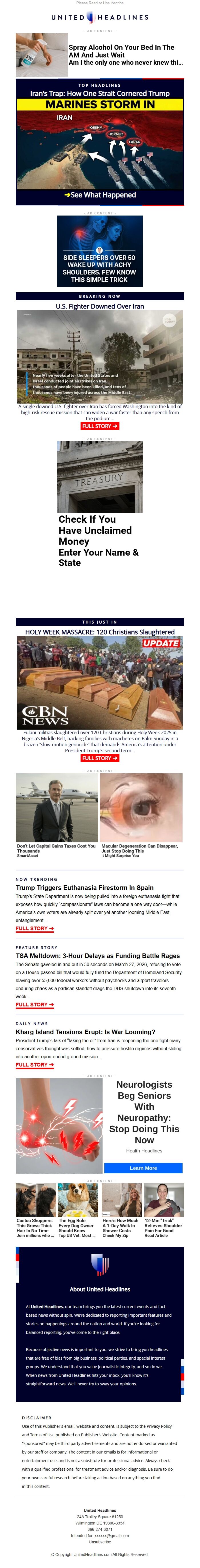Open full story on TSA Meltdown delays

click(35, 1004)
